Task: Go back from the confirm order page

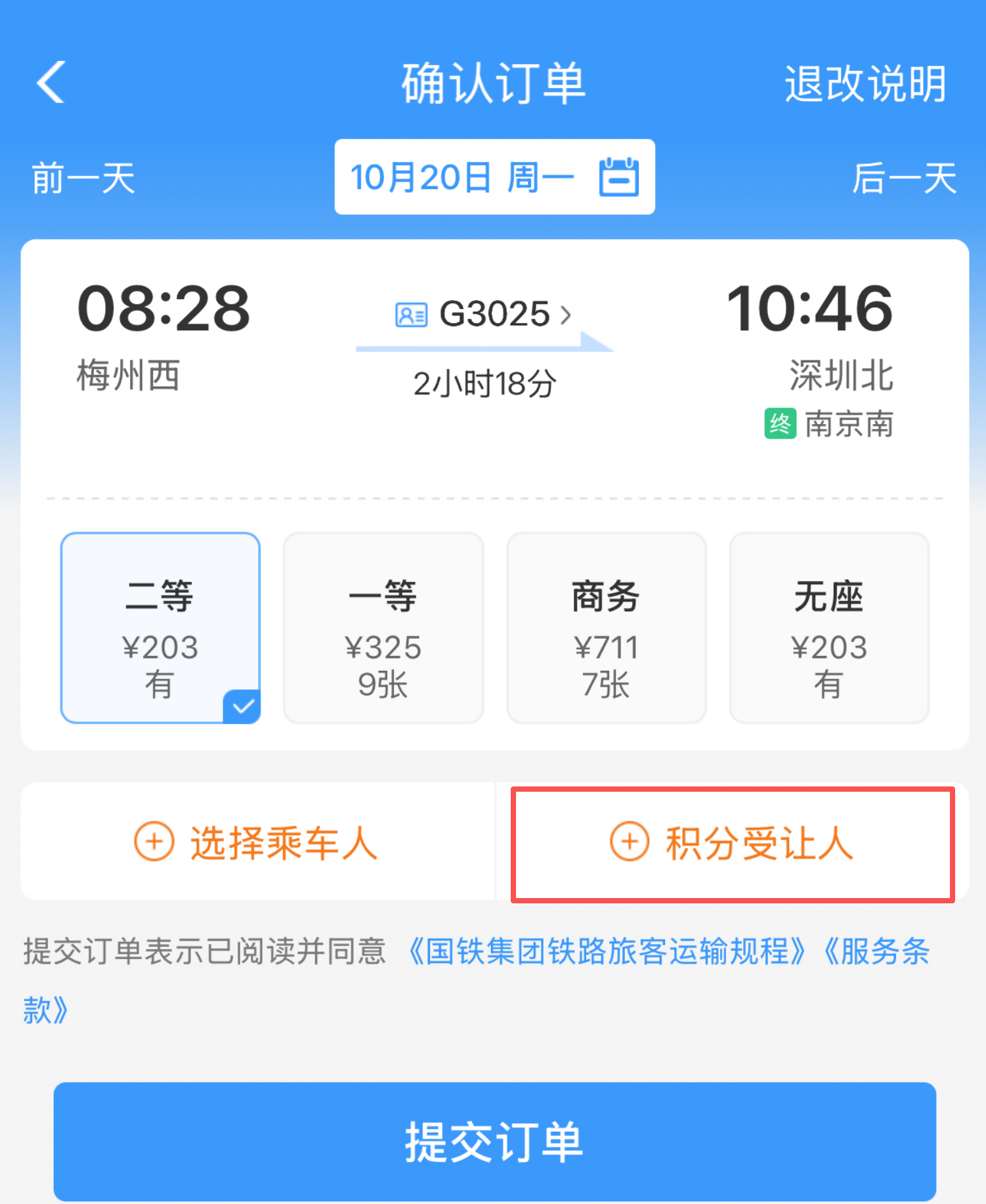Action: pyautogui.click(x=51, y=83)
